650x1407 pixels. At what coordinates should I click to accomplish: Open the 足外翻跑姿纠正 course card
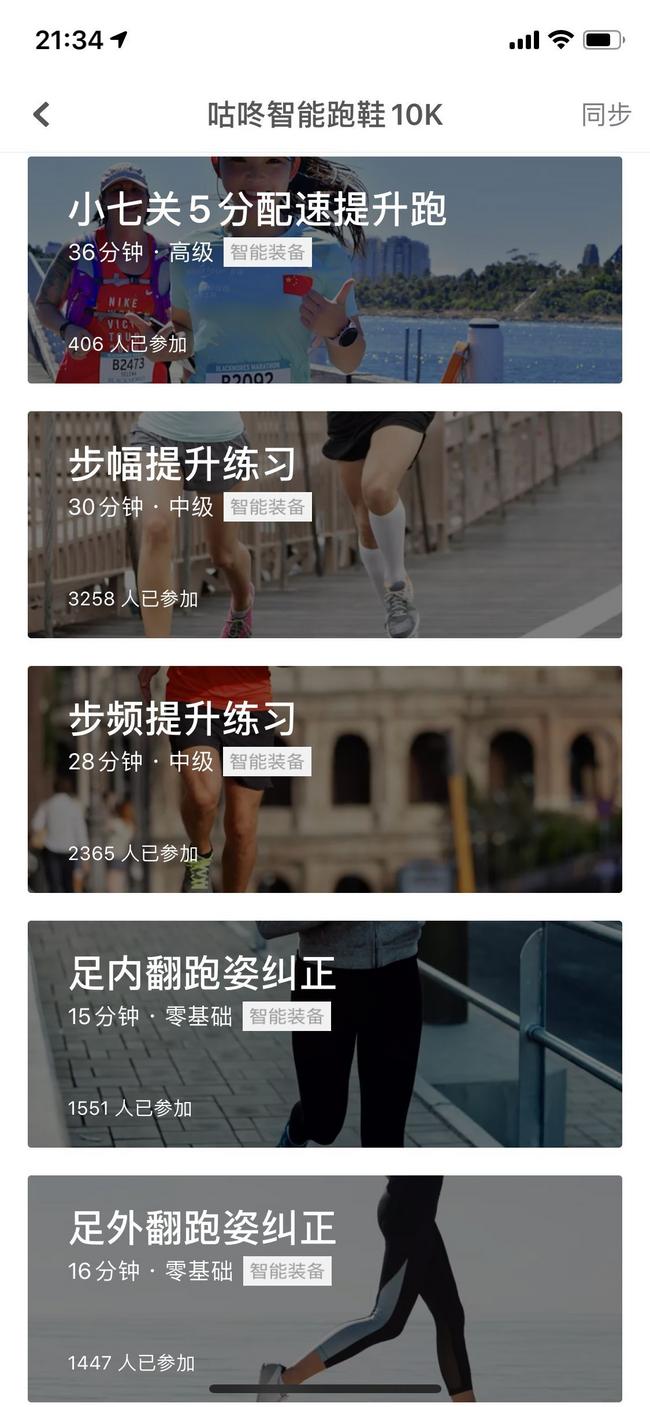pyautogui.click(x=324, y=1288)
